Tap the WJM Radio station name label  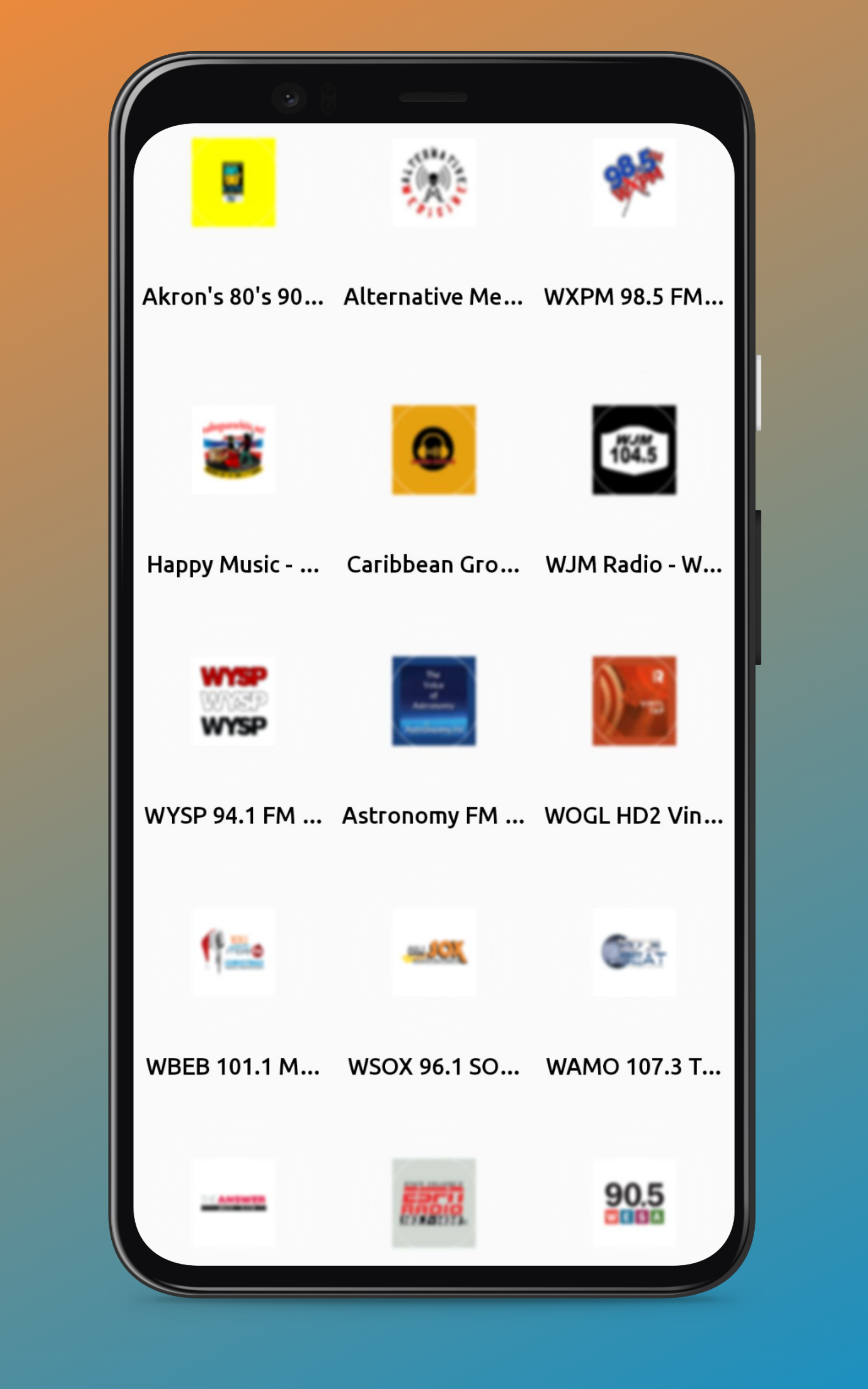coord(634,564)
